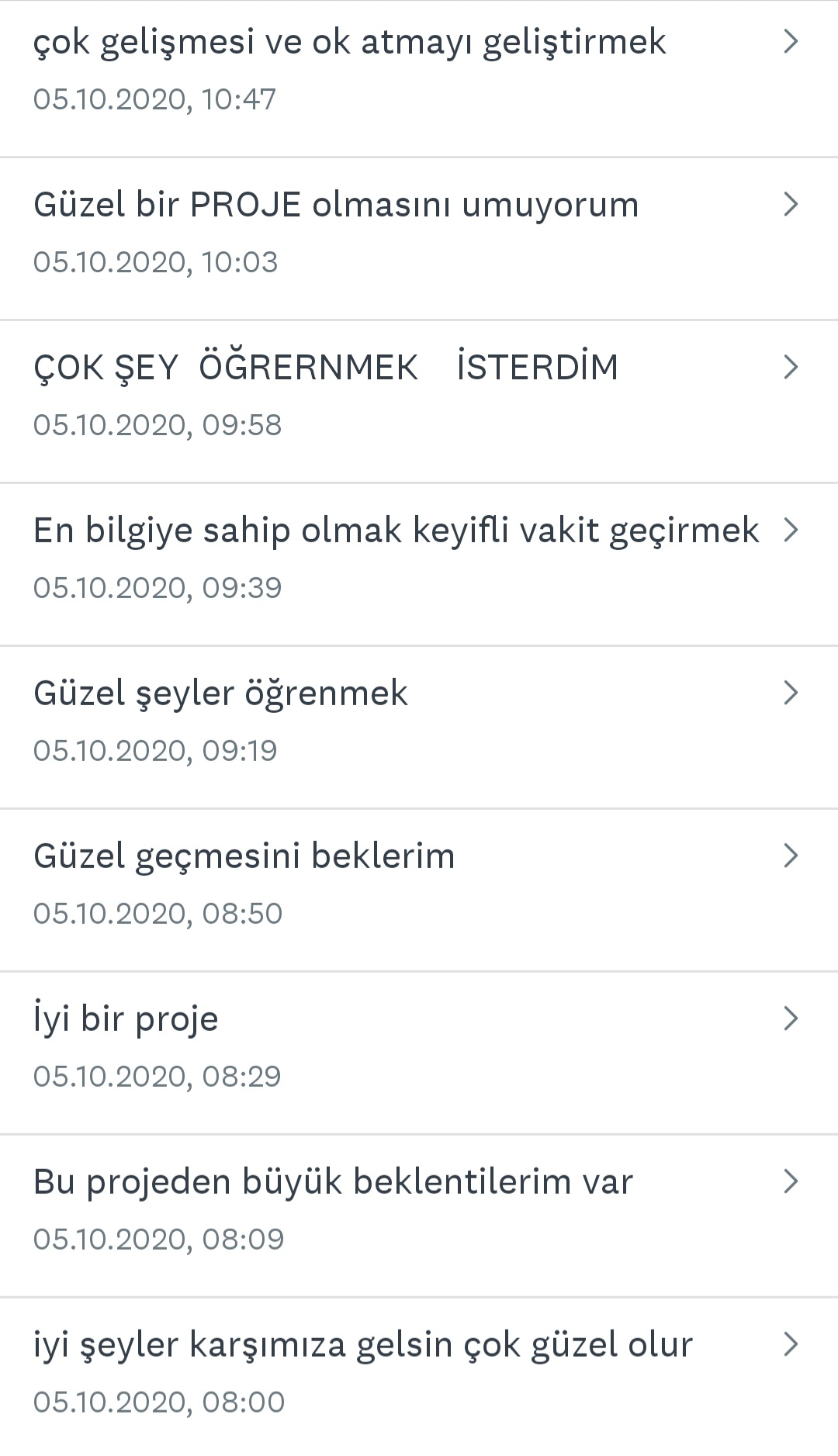Open the chevron next to 'çok gelişmesi ve ok atmayı geliştirmek'
Image resolution: width=838 pixels, height=1456 pixels.
[x=791, y=42]
